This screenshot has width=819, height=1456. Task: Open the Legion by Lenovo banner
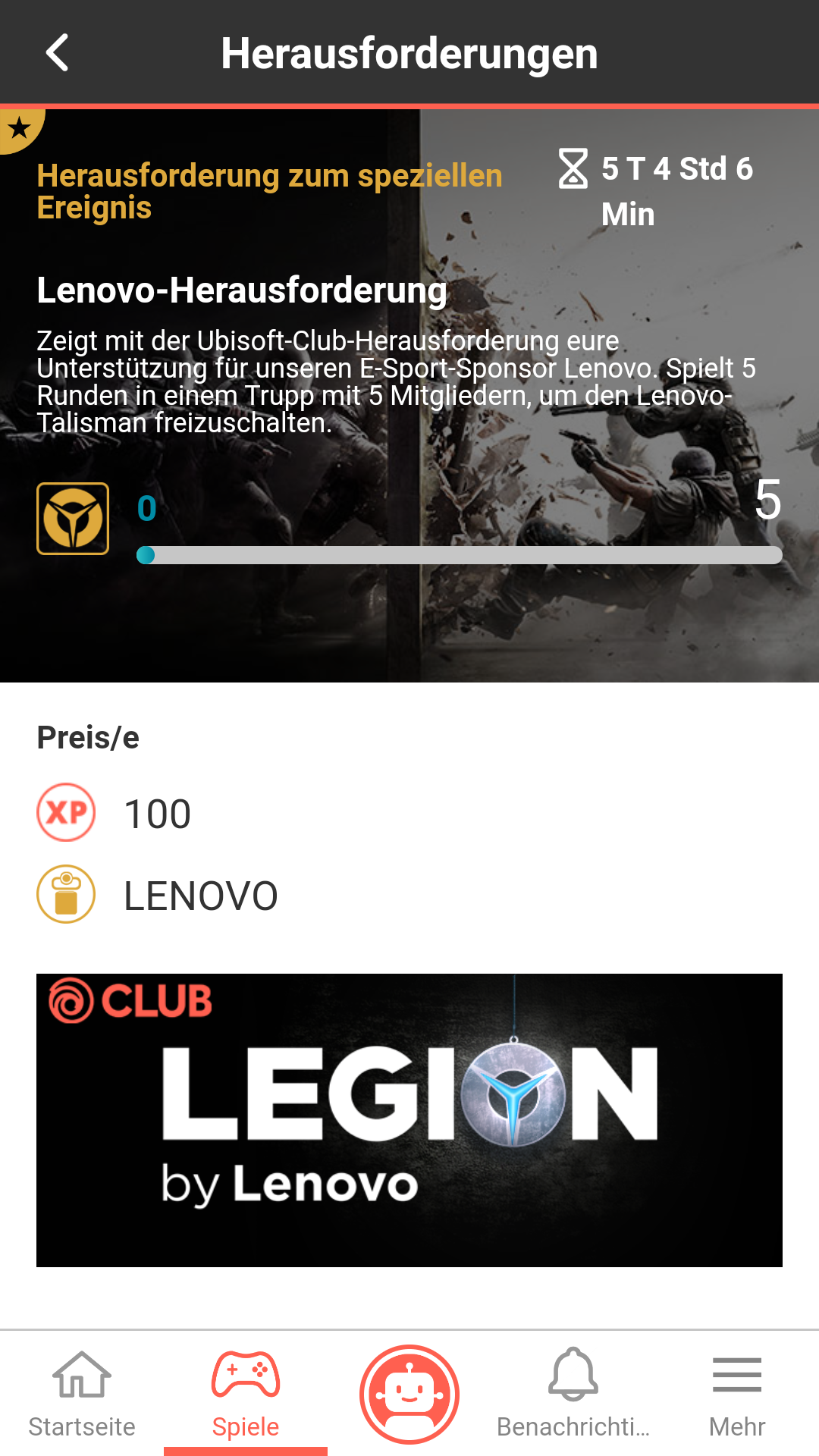409,1120
